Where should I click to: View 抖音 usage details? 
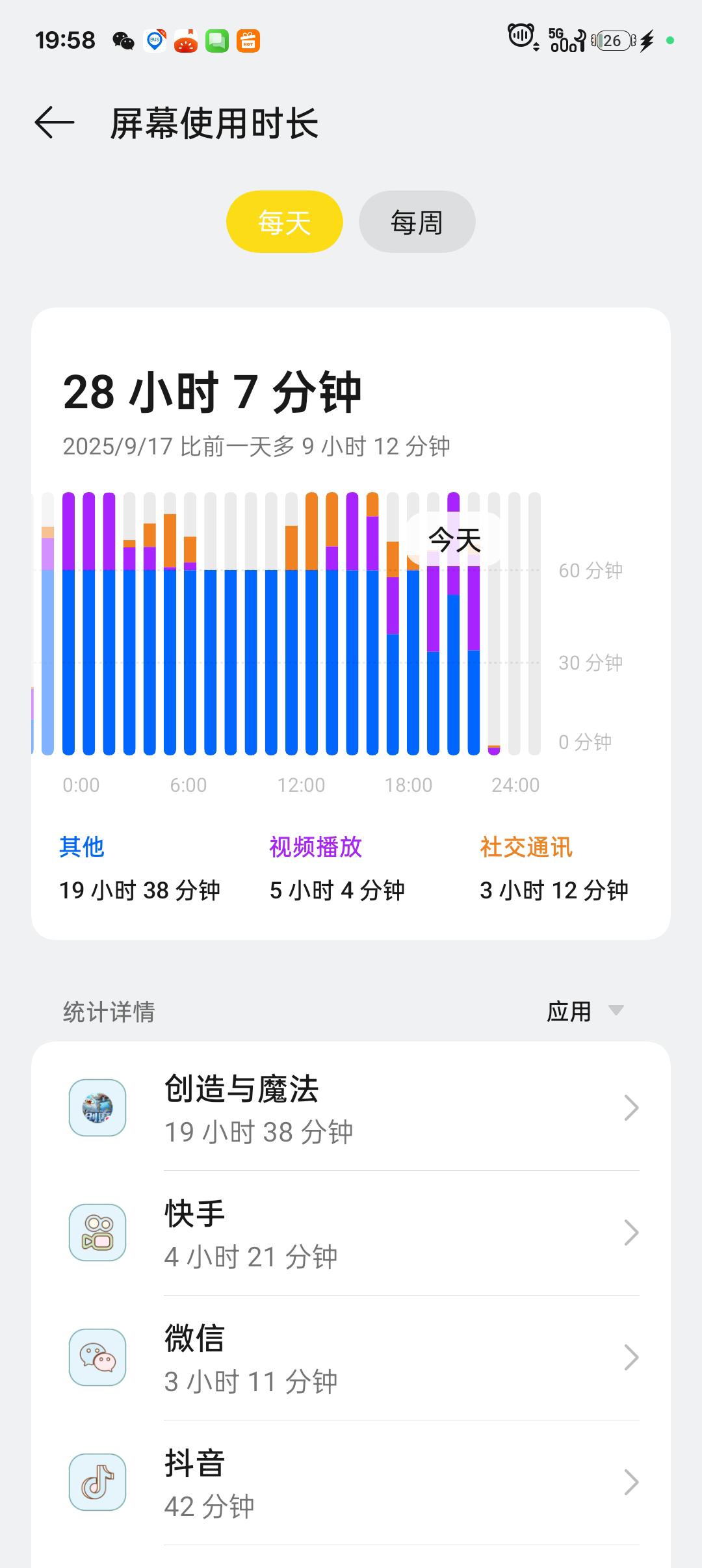(x=351, y=1482)
